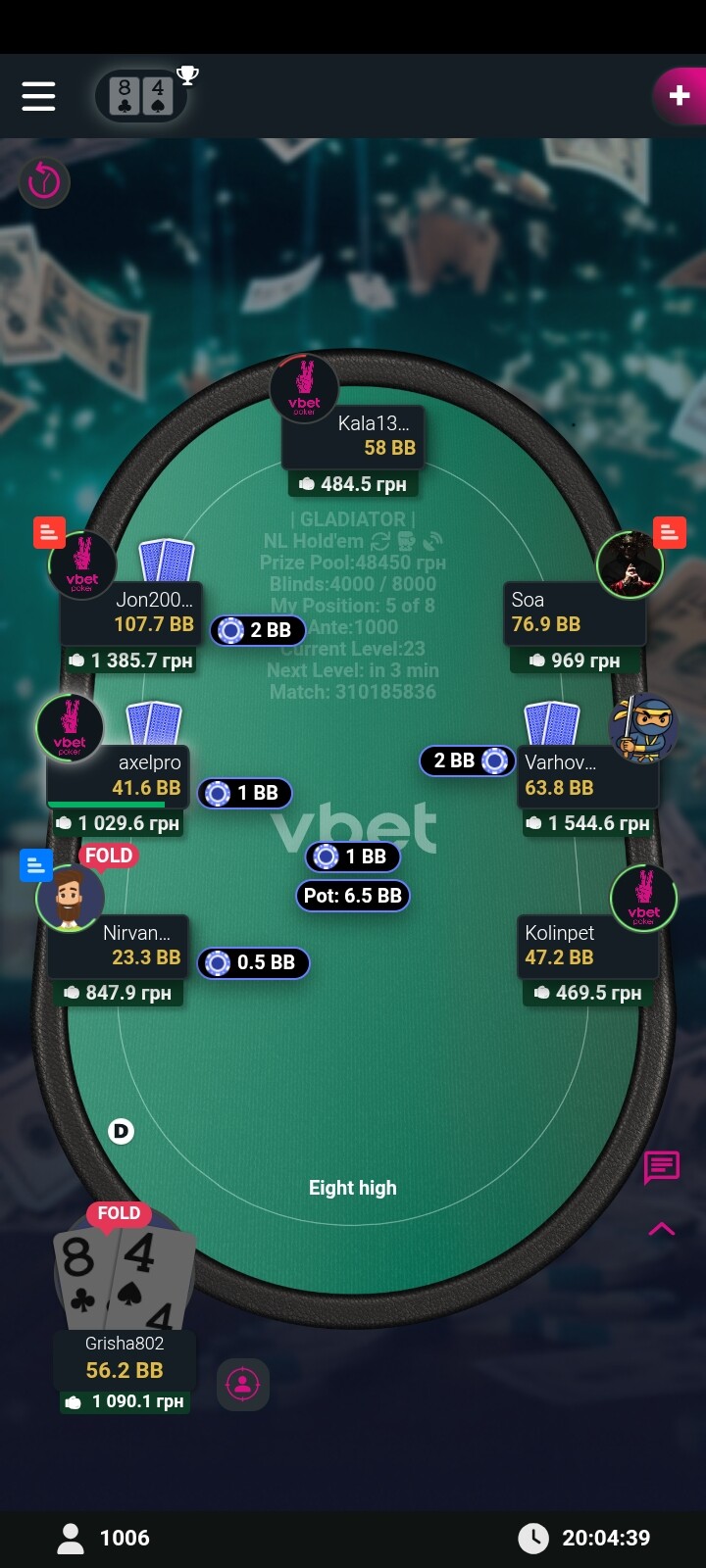Open the player profile icon near Grisha802
The width and height of the screenshot is (706, 1568).
[242, 1384]
